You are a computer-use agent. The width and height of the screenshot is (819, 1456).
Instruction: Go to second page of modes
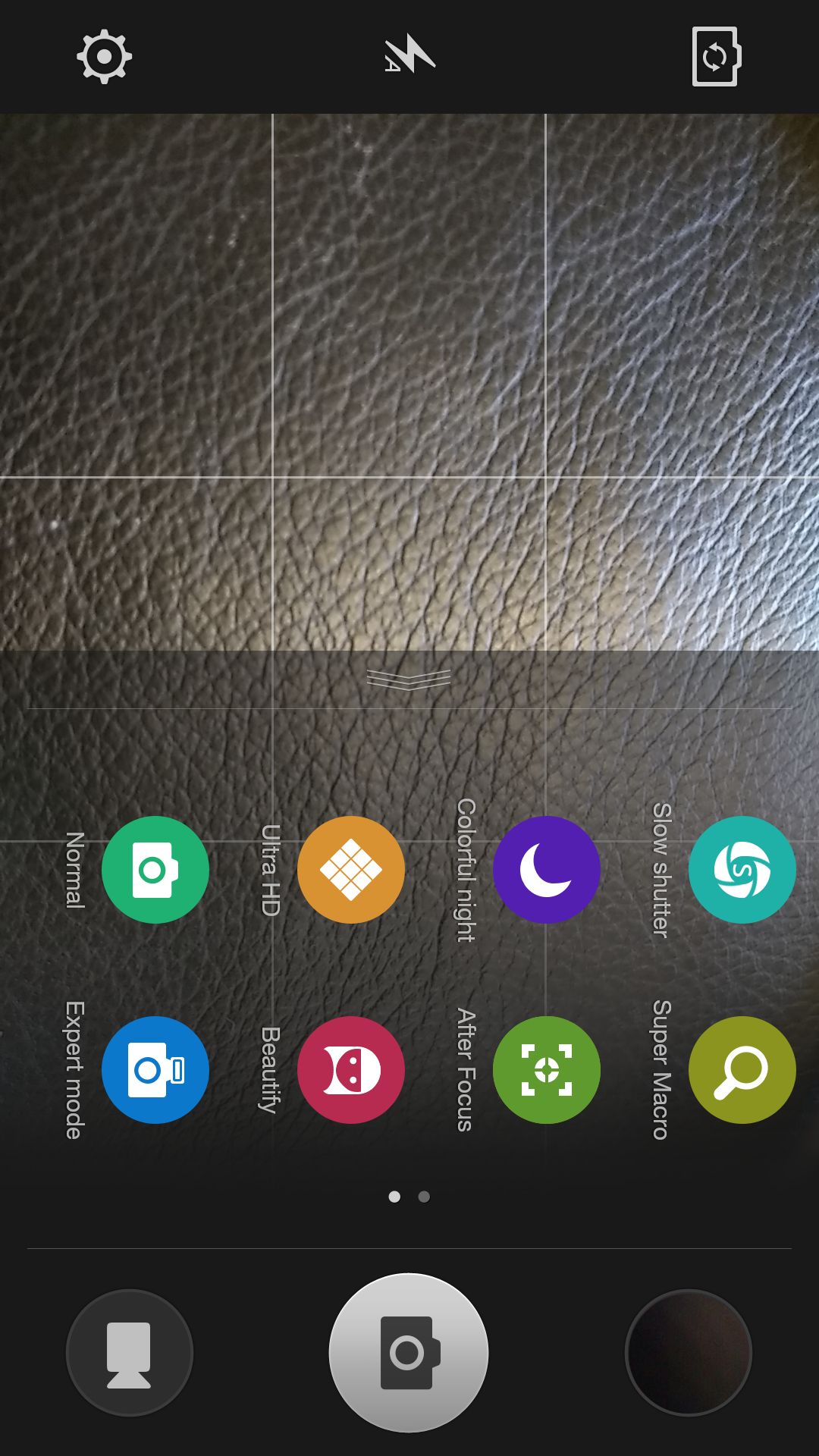coord(424,1197)
